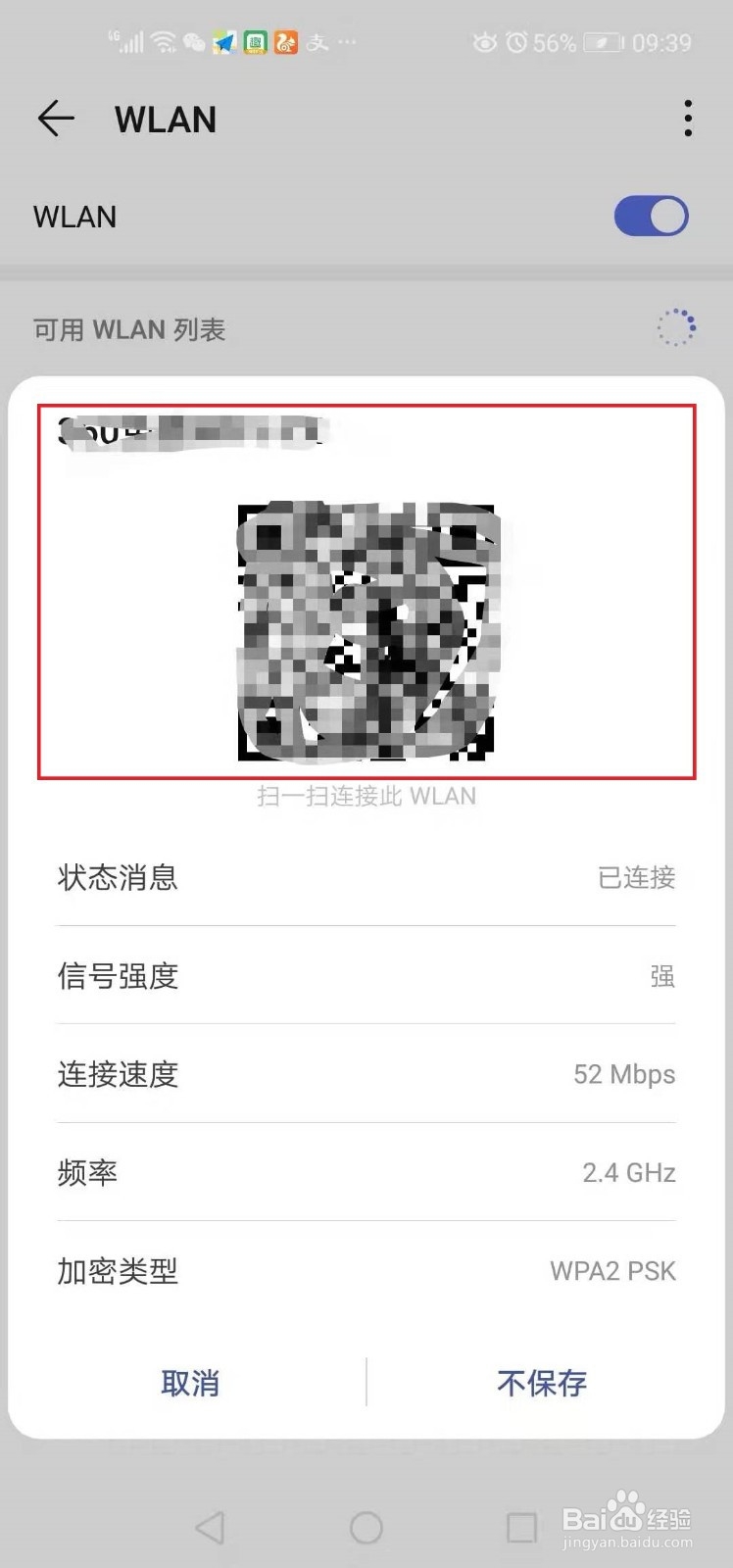Tap the UC Browser squirrel status icon
The image size is (733, 1568).
[286, 42]
